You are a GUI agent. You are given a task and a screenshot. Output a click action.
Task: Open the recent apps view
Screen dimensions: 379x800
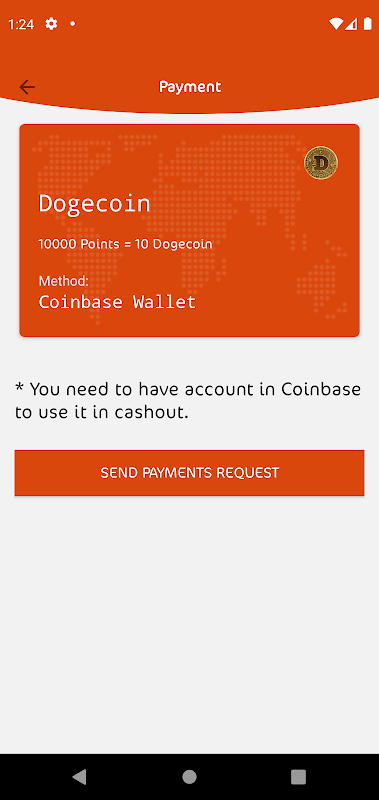click(x=298, y=777)
